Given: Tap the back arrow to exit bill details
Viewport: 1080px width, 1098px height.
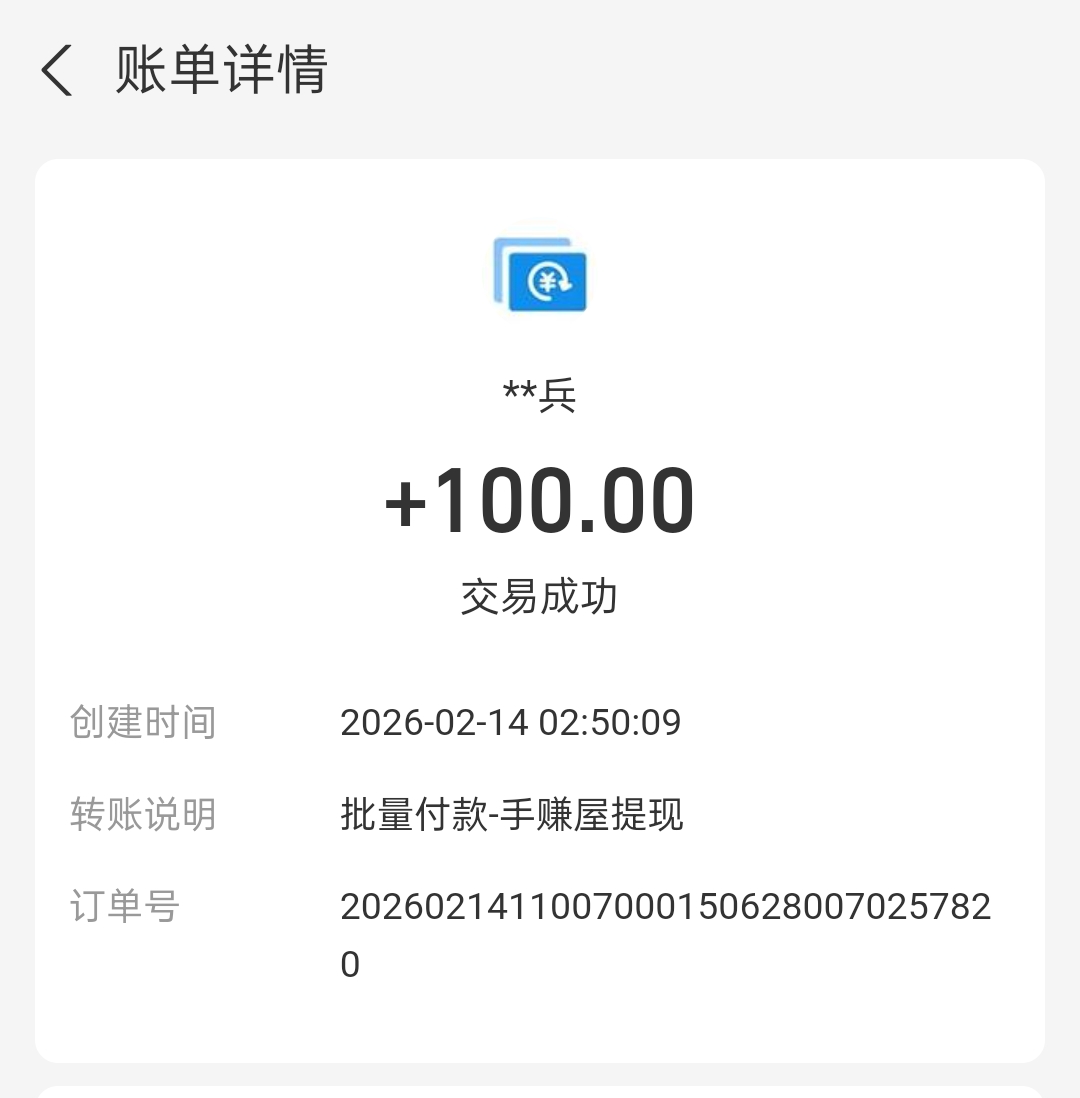Looking at the screenshot, I should click(x=56, y=70).
